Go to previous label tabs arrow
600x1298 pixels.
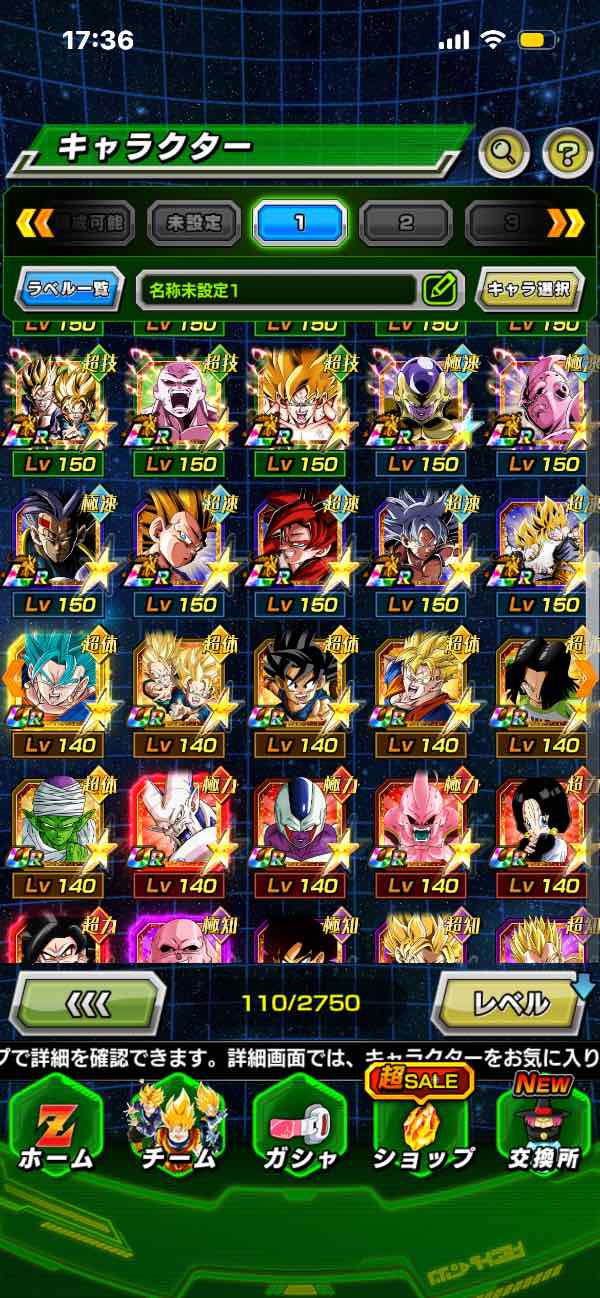[x=34, y=223]
